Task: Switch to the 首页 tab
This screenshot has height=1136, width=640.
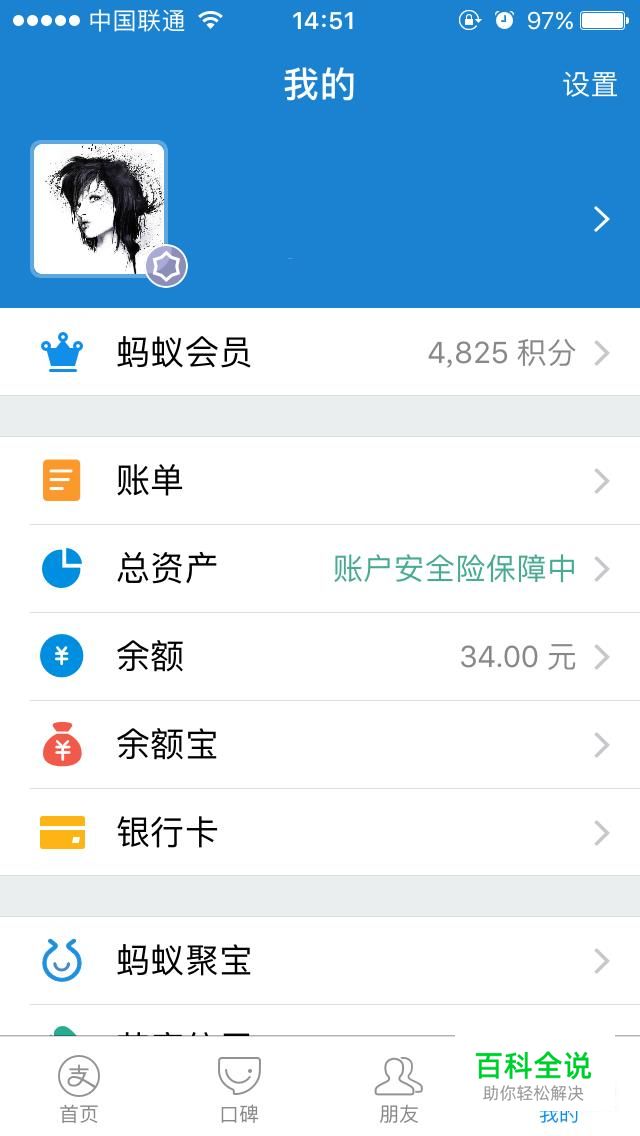Action: click(x=79, y=1088)
